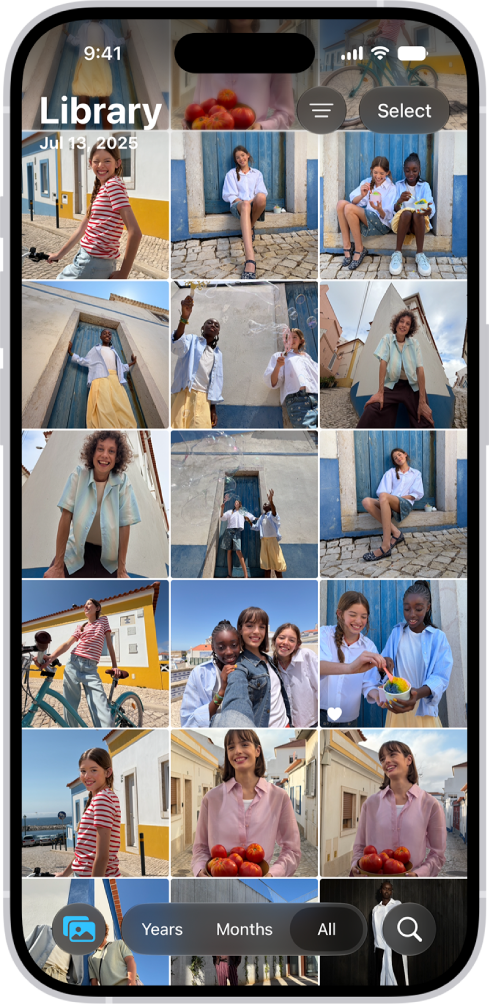Open the low-angle portrait of curly-haired person
This screenshot has width=490, height=1008.
pos(95,504)
